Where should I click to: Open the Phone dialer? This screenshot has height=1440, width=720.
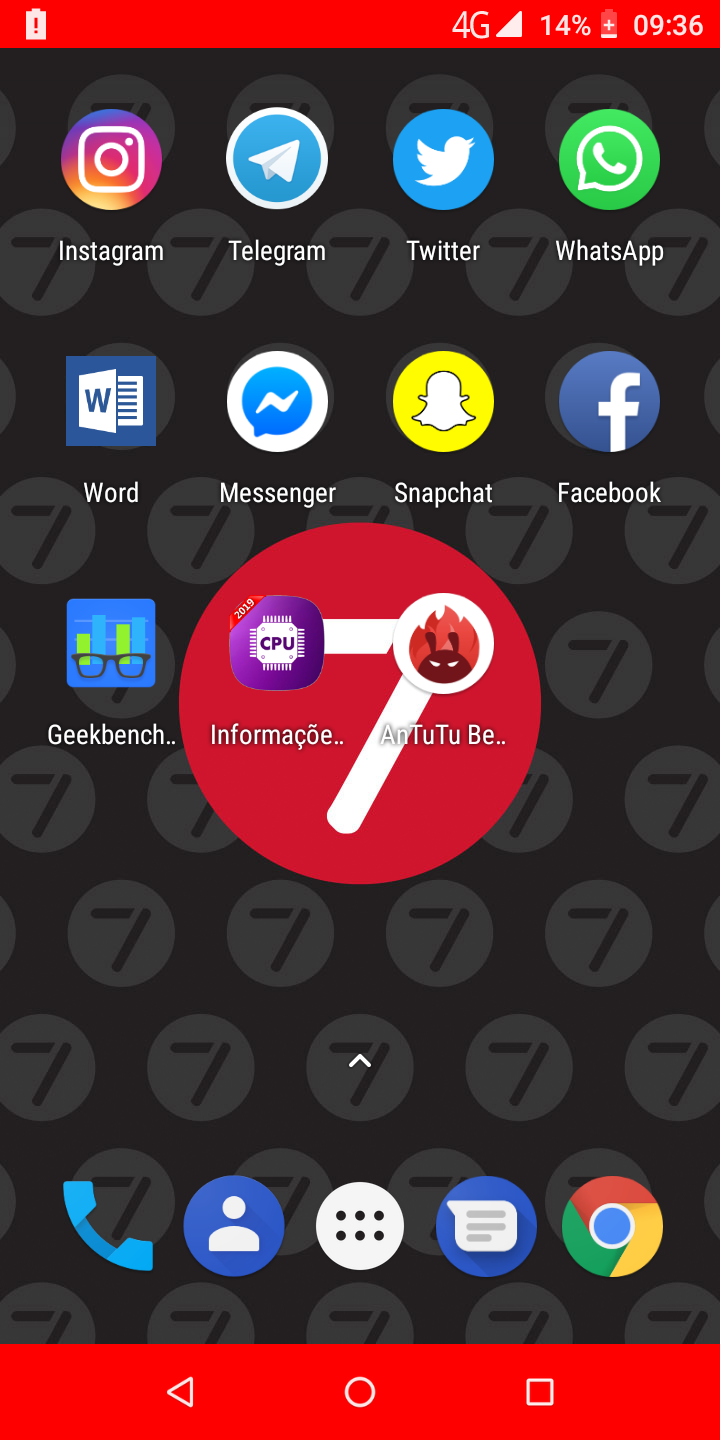pyautogui.click(x=108, y=1226)
